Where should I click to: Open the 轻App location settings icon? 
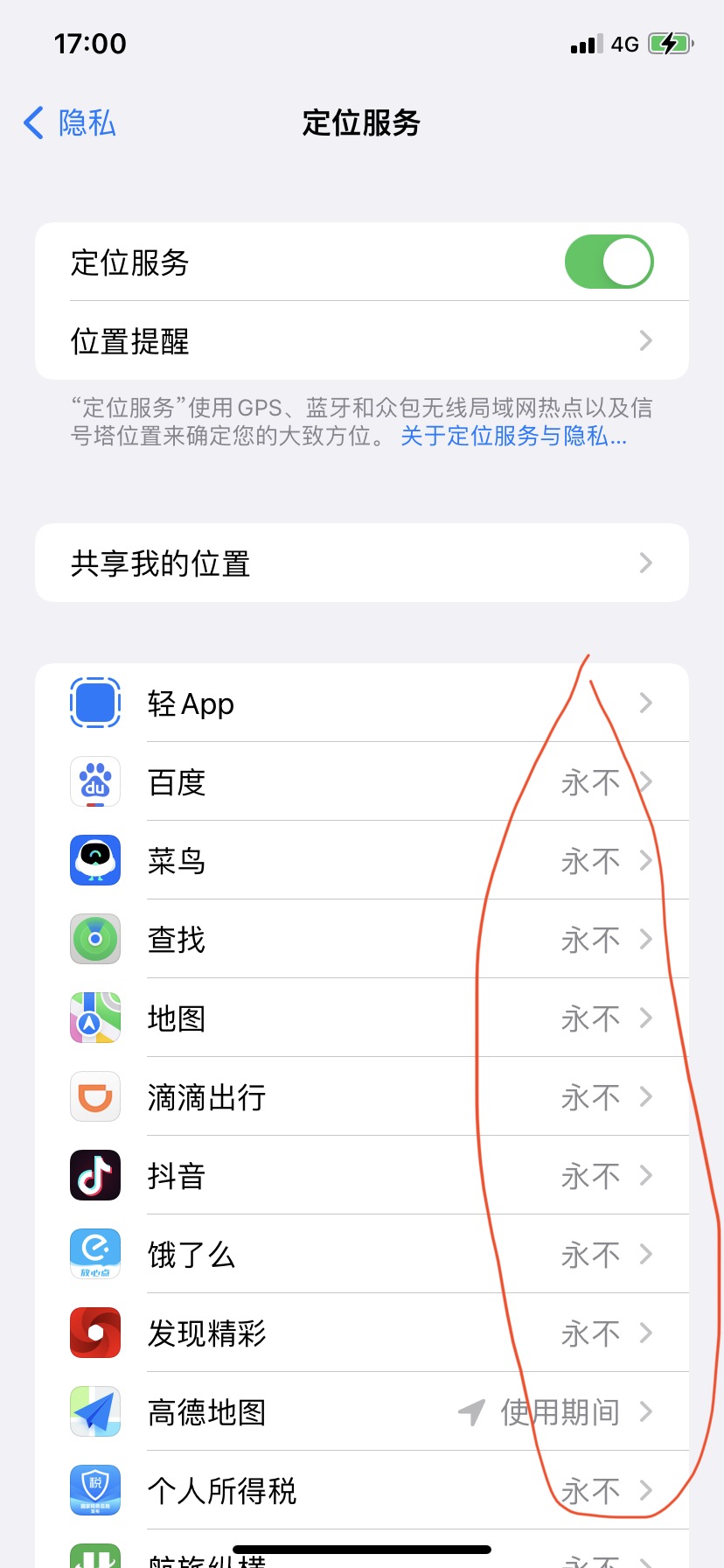point(94,703)
